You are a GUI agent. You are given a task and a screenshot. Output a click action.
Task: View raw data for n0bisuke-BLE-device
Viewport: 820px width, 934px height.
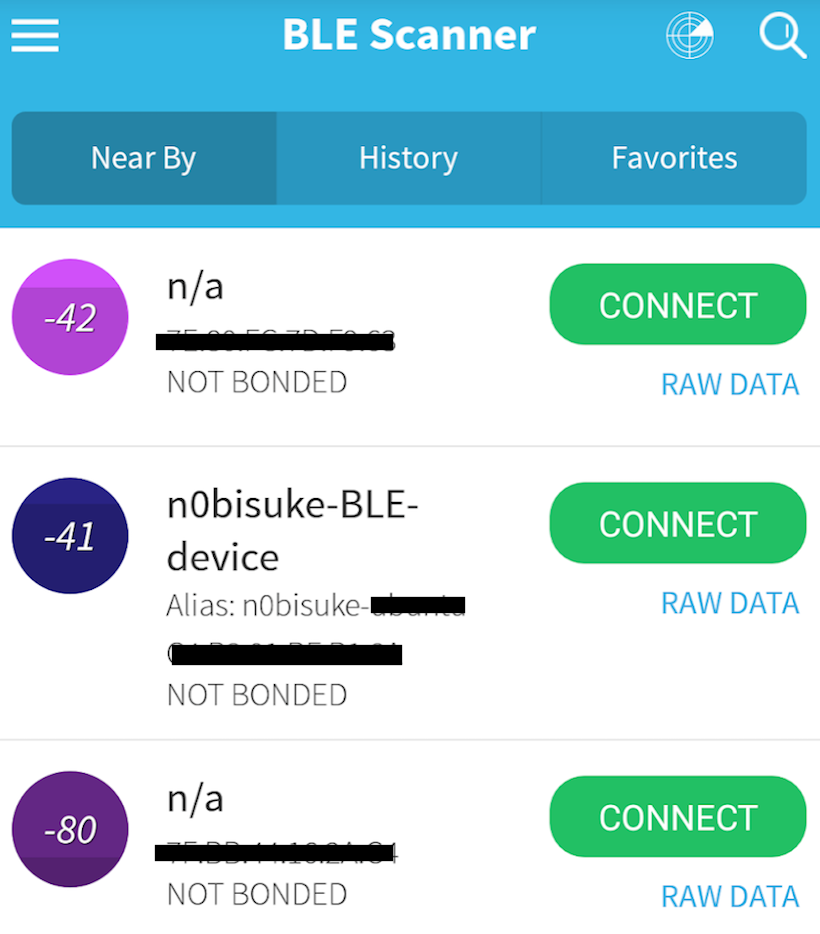[x=730, y=603]
